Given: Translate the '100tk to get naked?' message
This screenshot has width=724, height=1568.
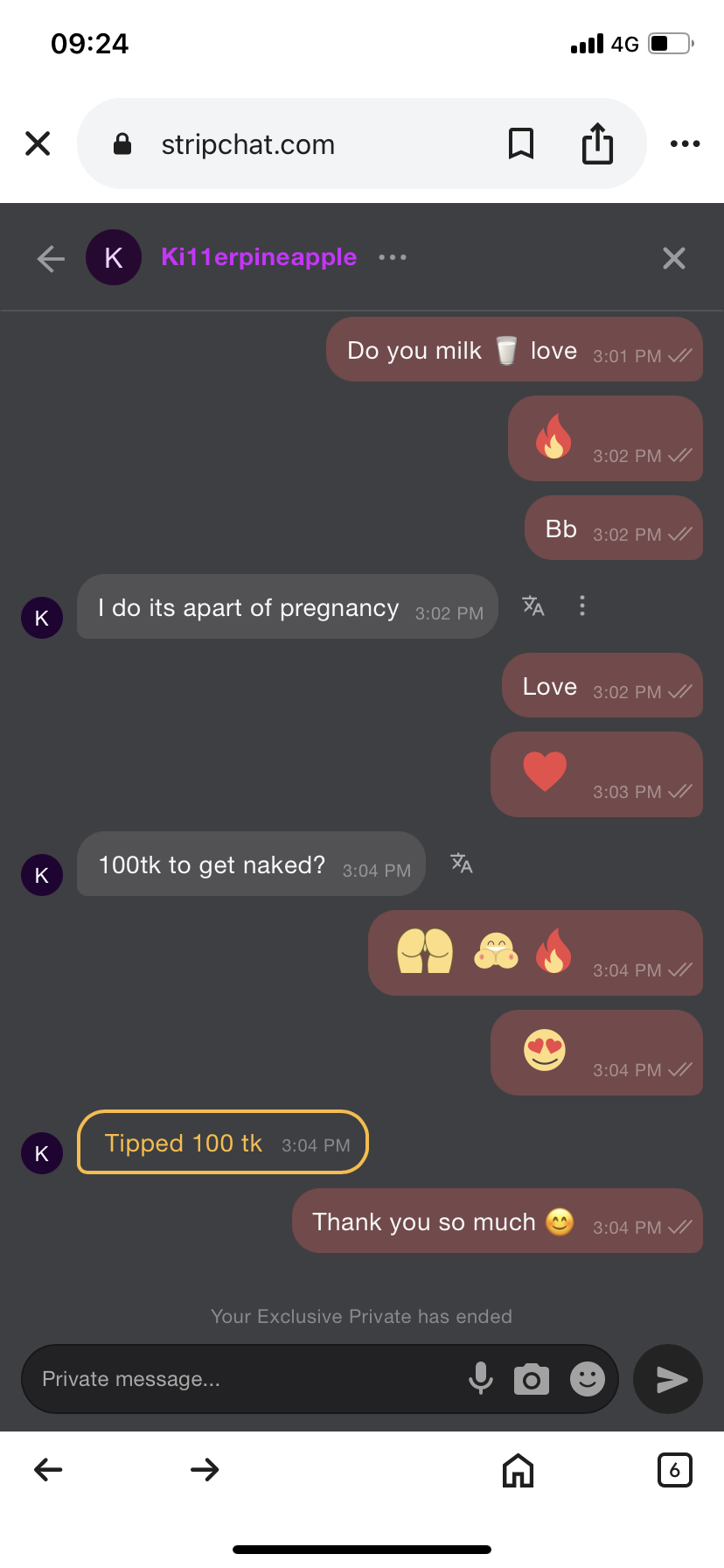Looking at the screenshot, I should tap(462, 864).
